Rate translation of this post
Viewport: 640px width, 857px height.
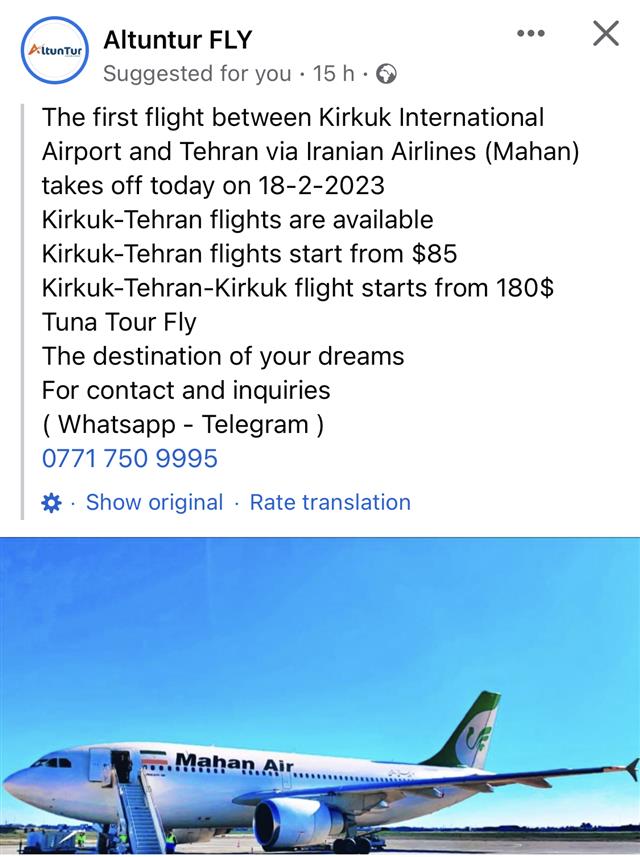pos(330,502)
